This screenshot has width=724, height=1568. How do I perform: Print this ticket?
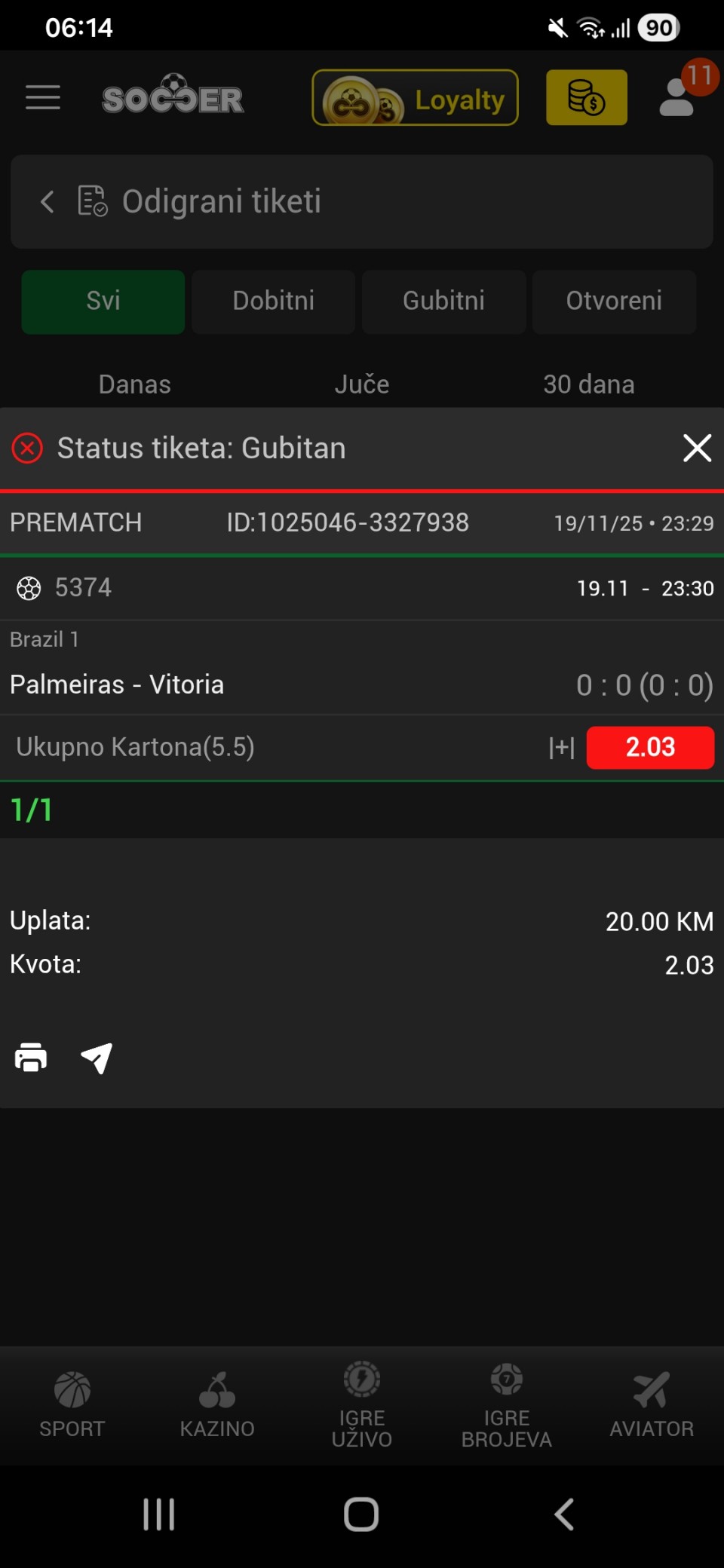coord(31,1058)
